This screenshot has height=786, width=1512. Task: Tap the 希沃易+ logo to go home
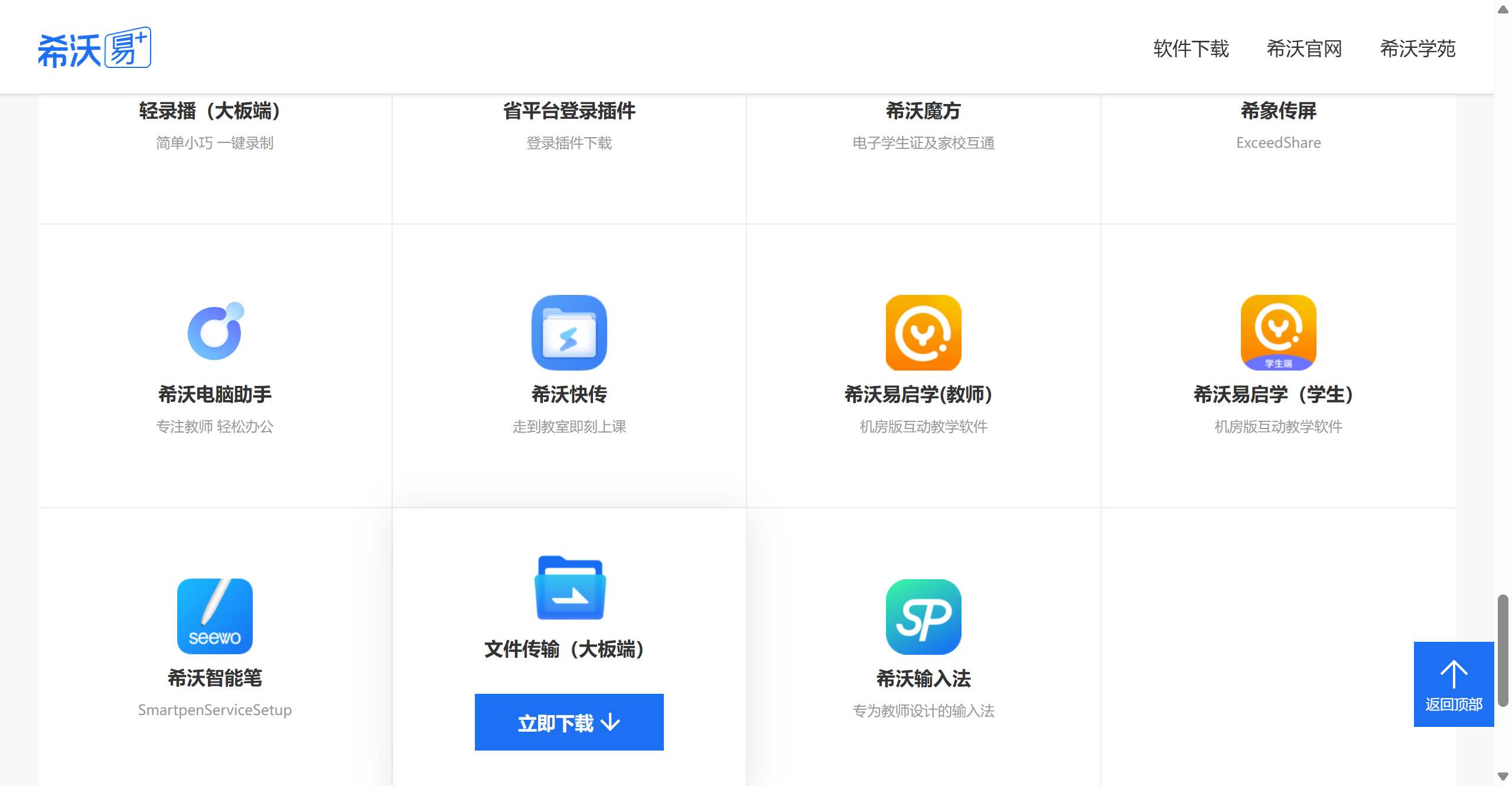click(94, 48)
